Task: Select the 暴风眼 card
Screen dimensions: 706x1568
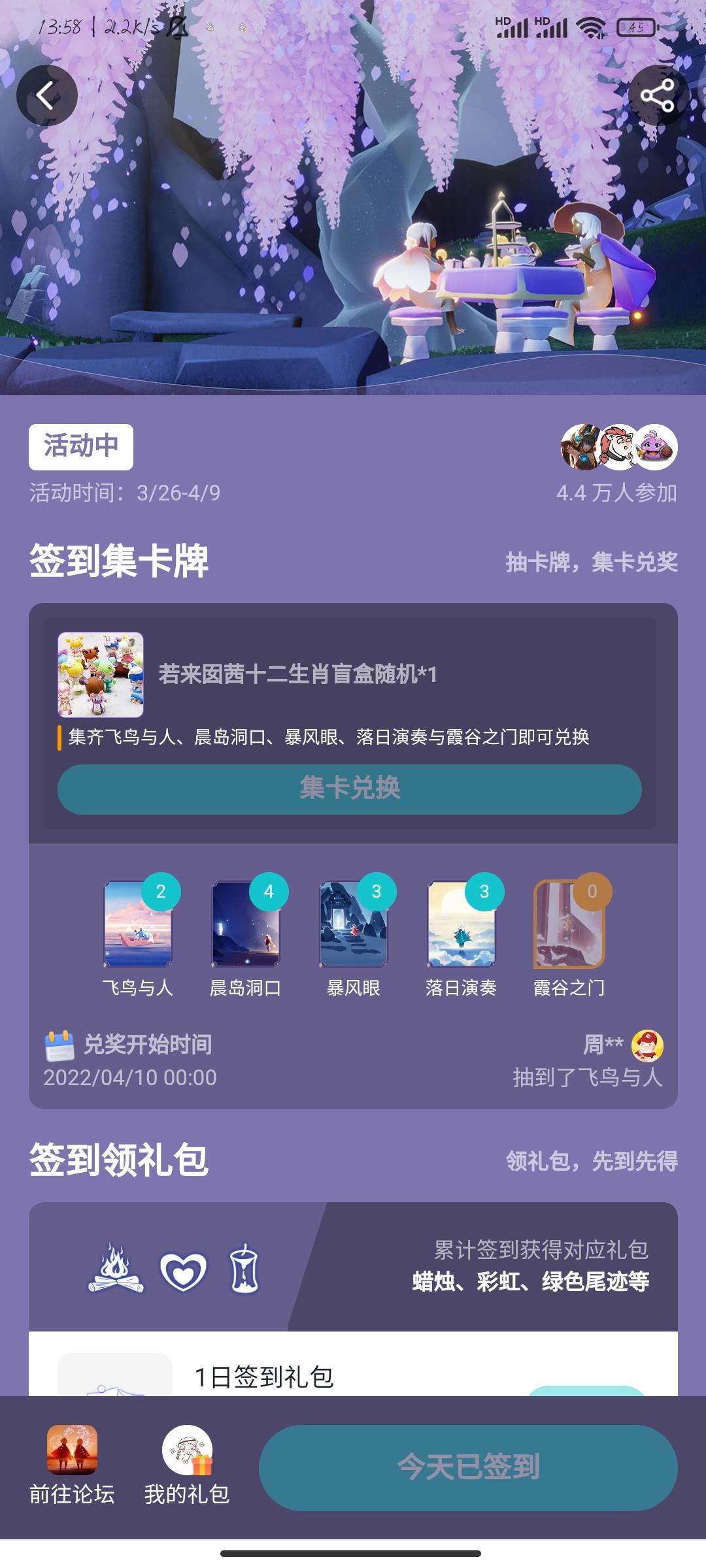Action: coord(353,934)
